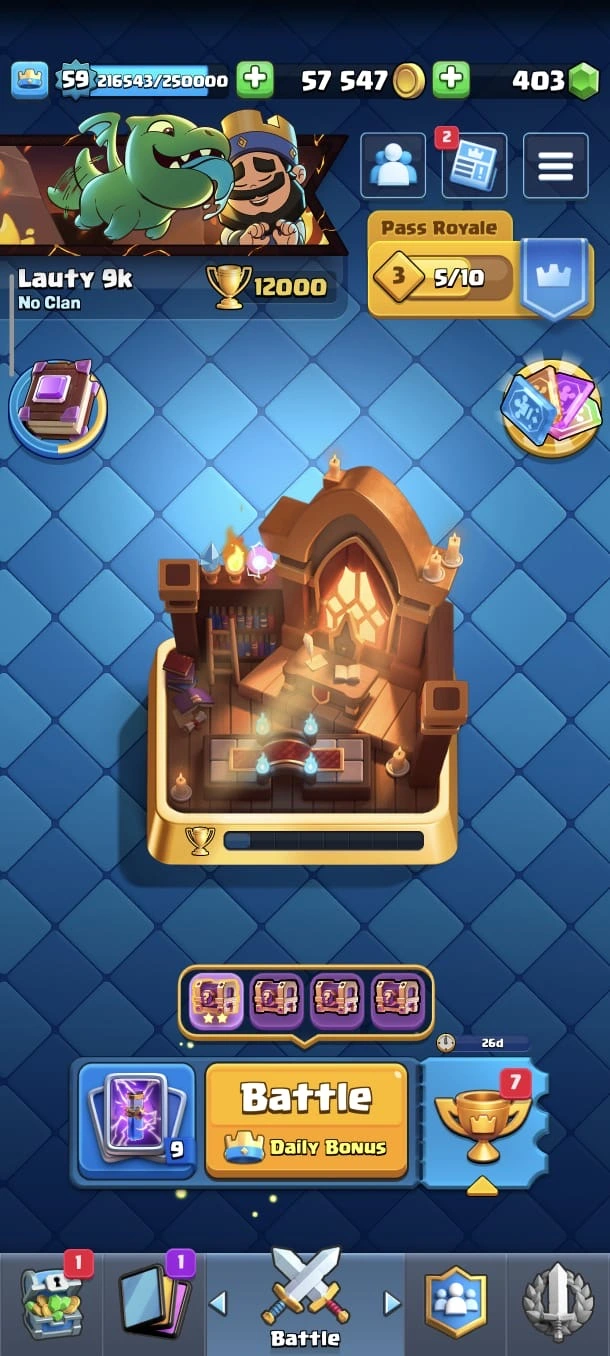Image resolution: width=610 pixels, height=1356 pixels.
Task: Switch to the Events swords tab
Action: click(x=557, y=1302)
